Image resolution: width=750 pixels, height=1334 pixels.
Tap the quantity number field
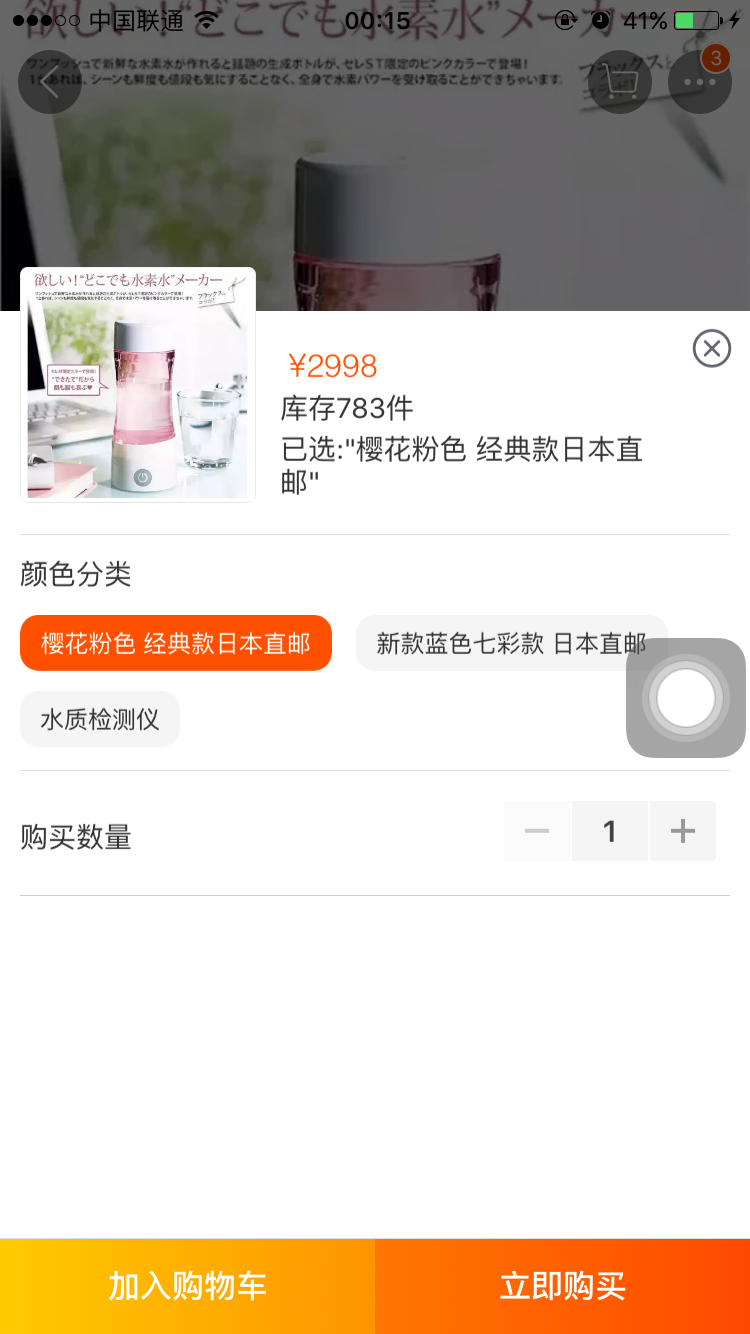coord(610,831)
